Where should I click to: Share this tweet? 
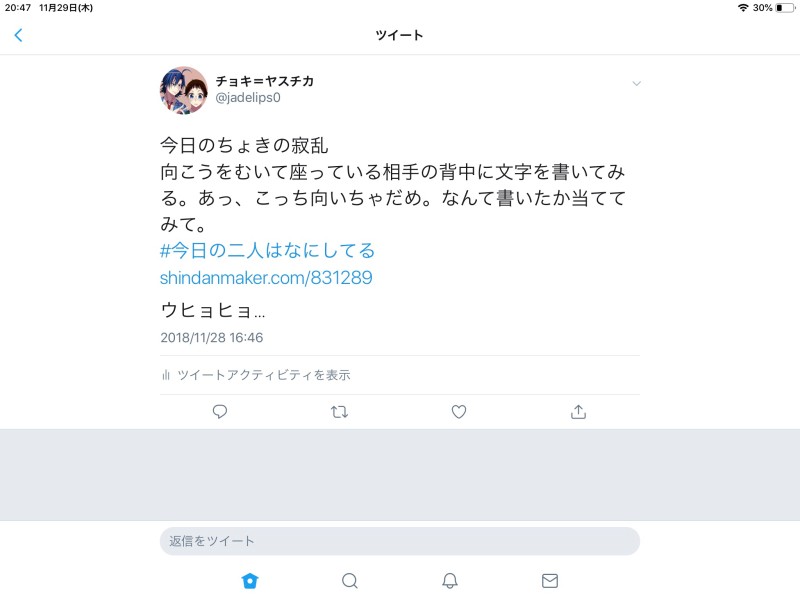tap(578, 411)
